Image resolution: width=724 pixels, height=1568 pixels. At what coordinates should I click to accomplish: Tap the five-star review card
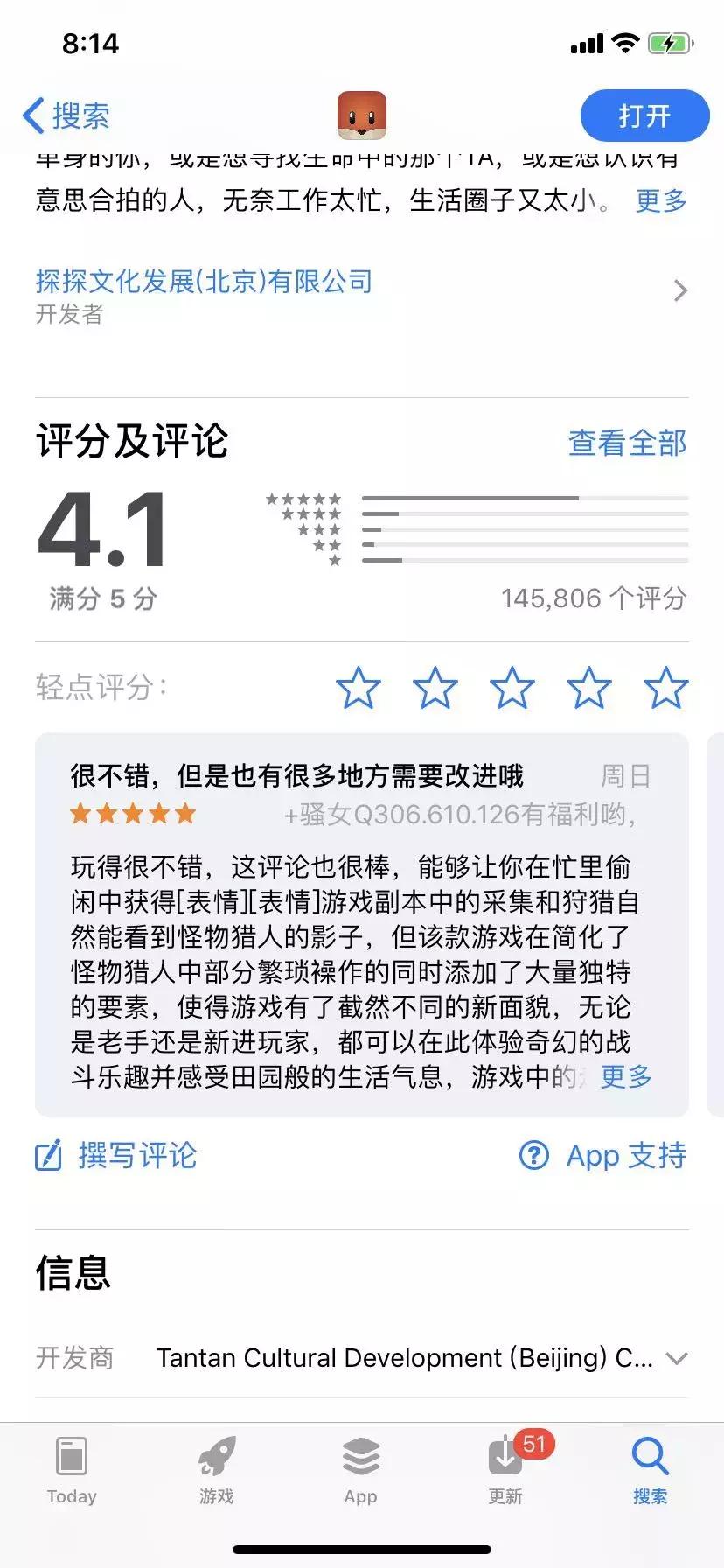(x=362, y=919)
